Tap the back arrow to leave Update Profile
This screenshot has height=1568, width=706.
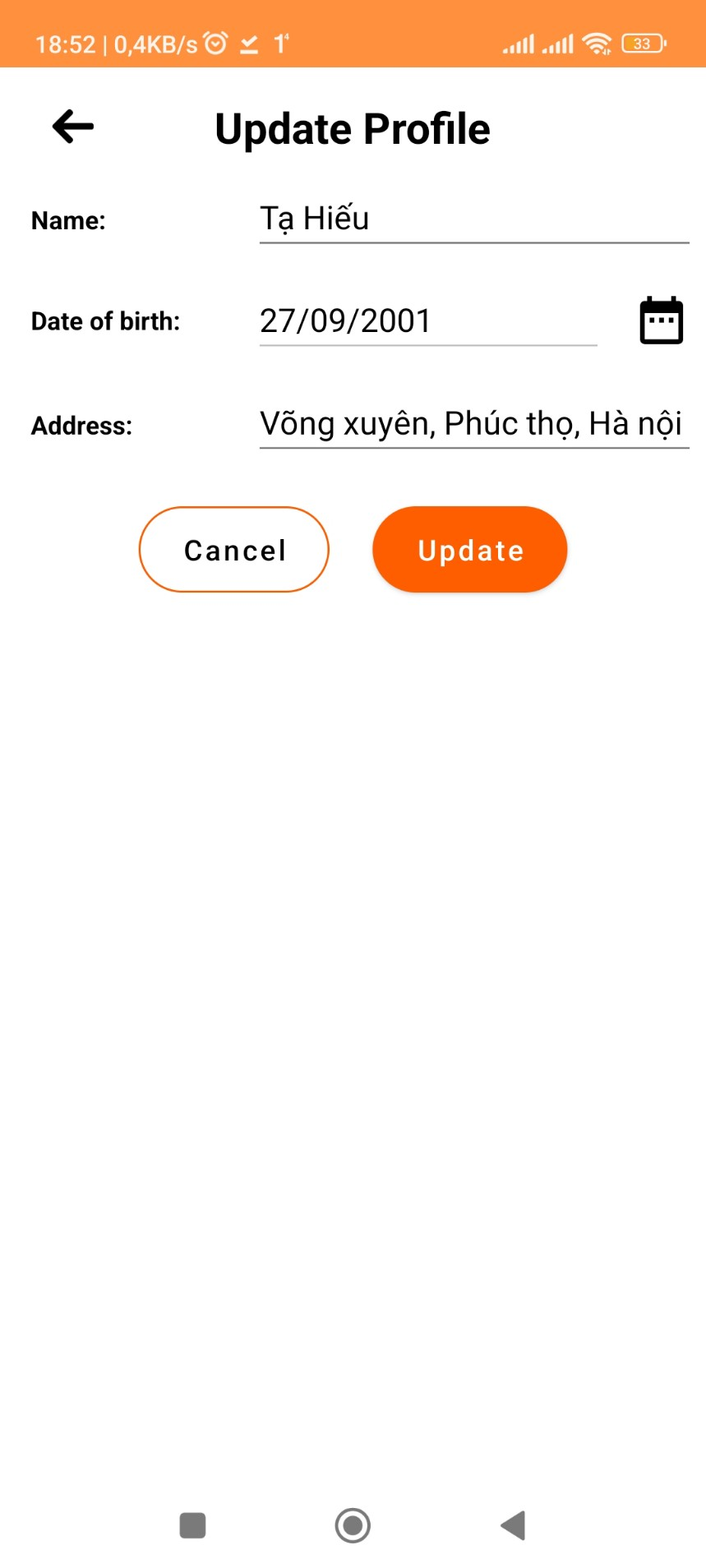[x=71, y=127]
